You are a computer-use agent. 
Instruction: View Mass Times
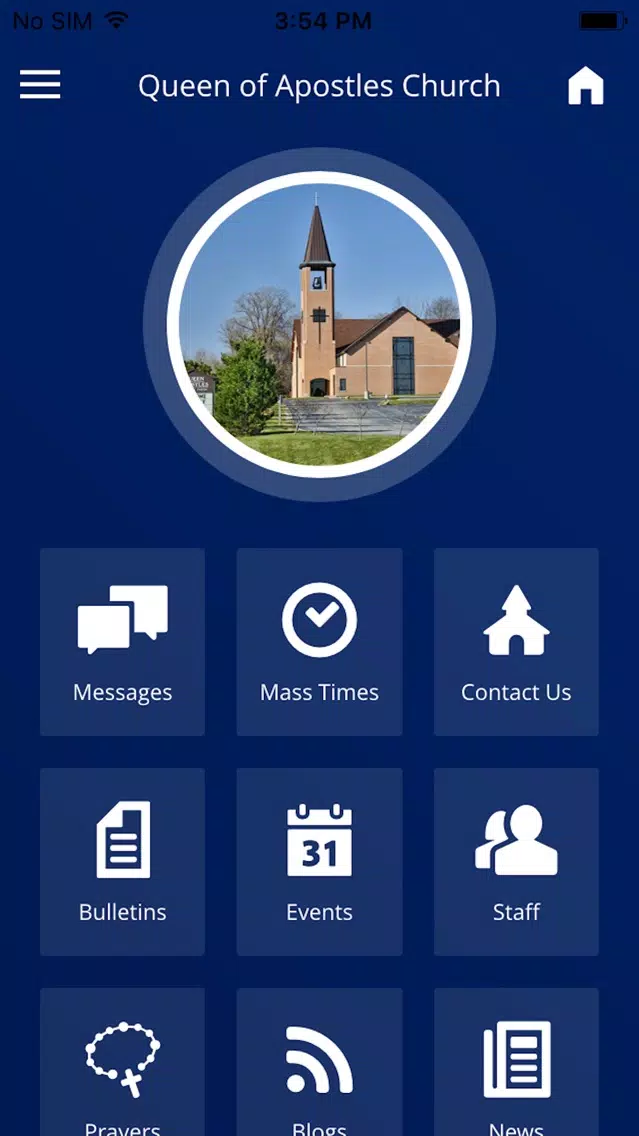[x=320, y=642]
